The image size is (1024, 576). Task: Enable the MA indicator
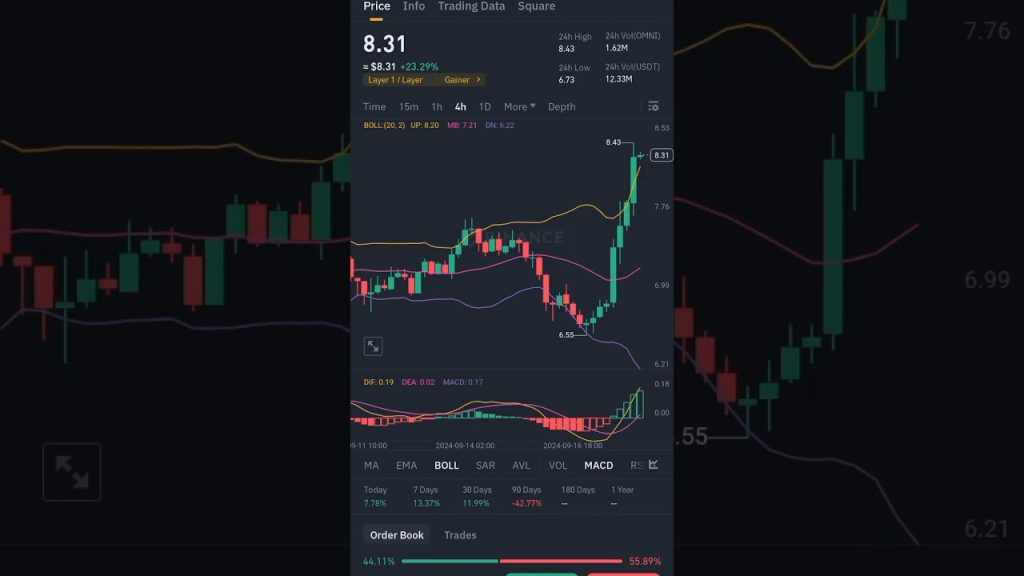(x=371, y=465)
